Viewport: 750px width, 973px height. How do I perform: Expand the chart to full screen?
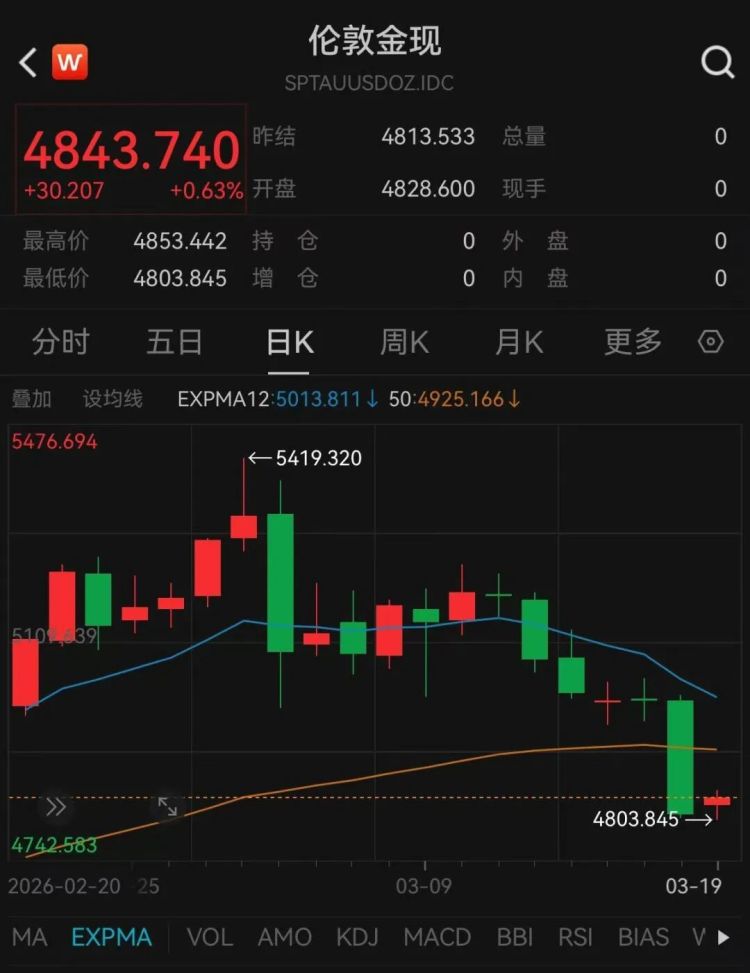(167, 806)
